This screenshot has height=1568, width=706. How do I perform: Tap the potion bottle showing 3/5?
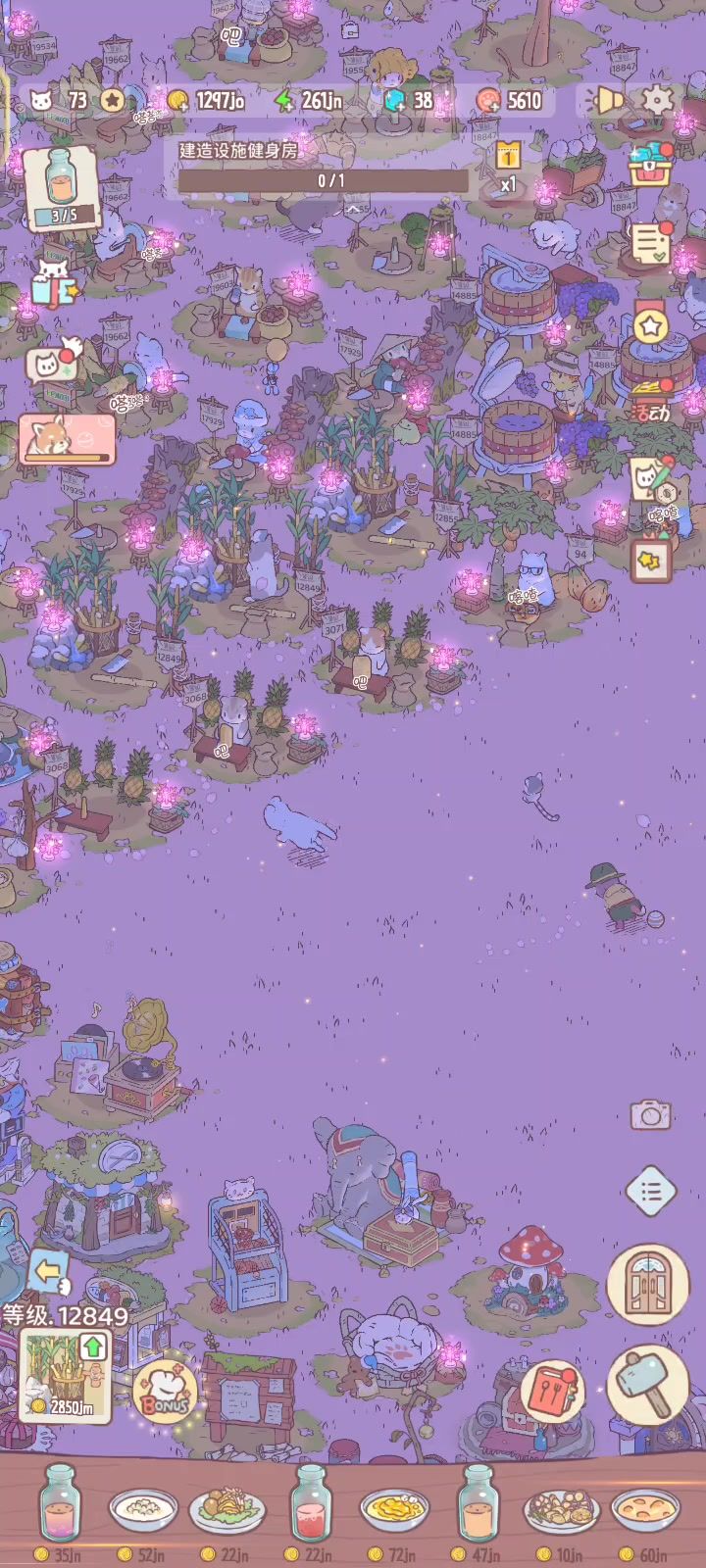63,188
